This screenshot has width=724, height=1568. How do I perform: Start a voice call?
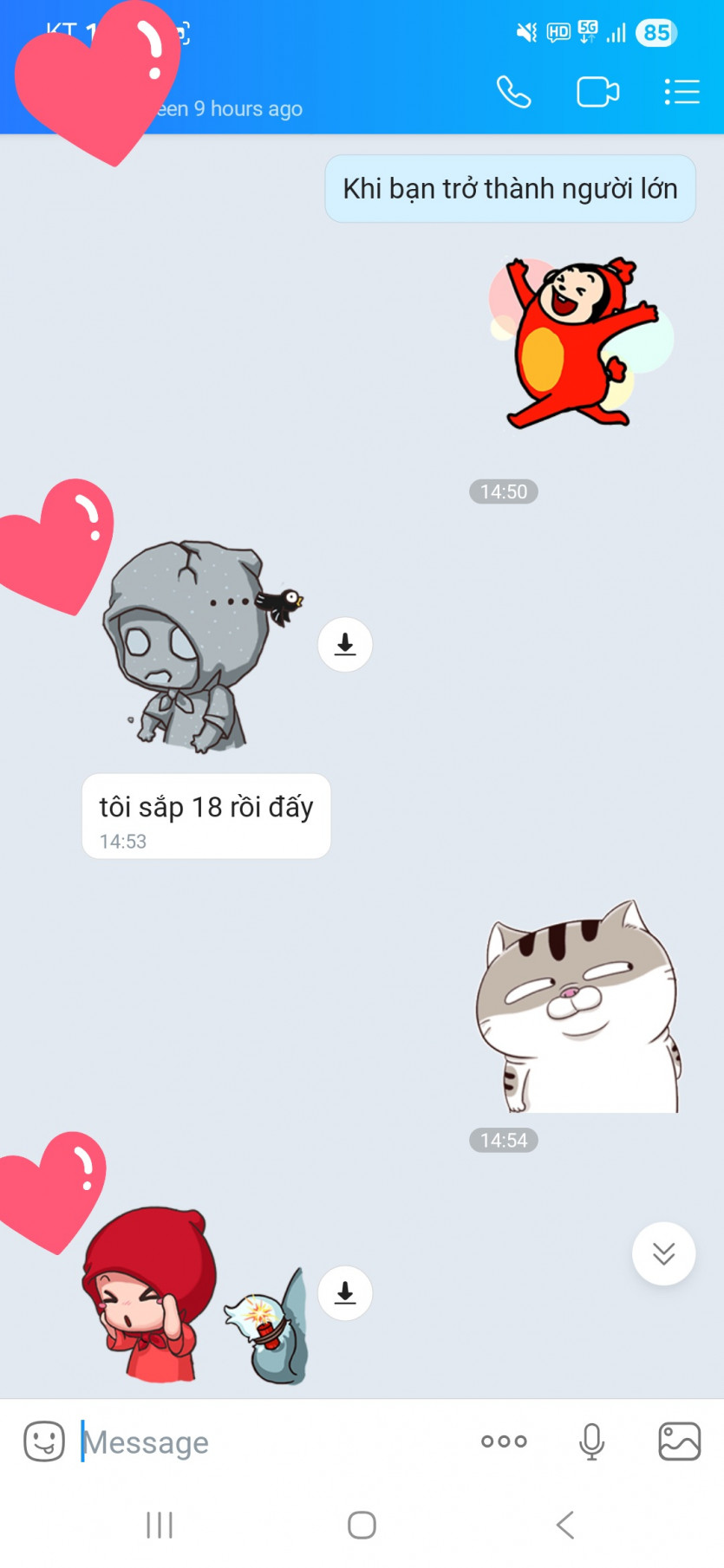click(x=513, y=92)
